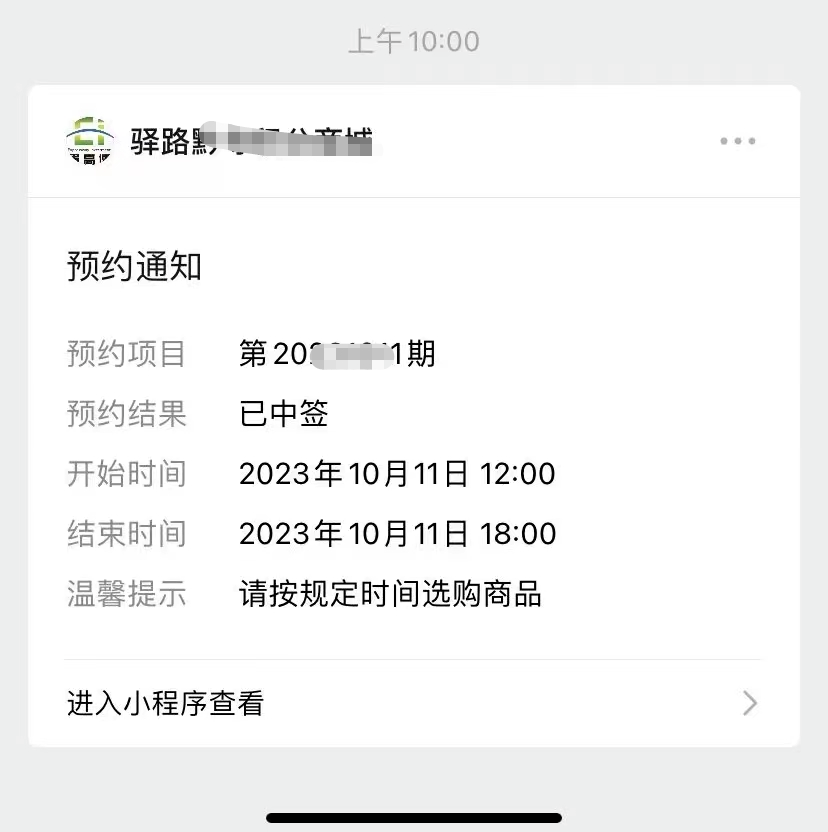
Task: Tap the right-facing chevron on the bottom row
Action: pos(748,704)
